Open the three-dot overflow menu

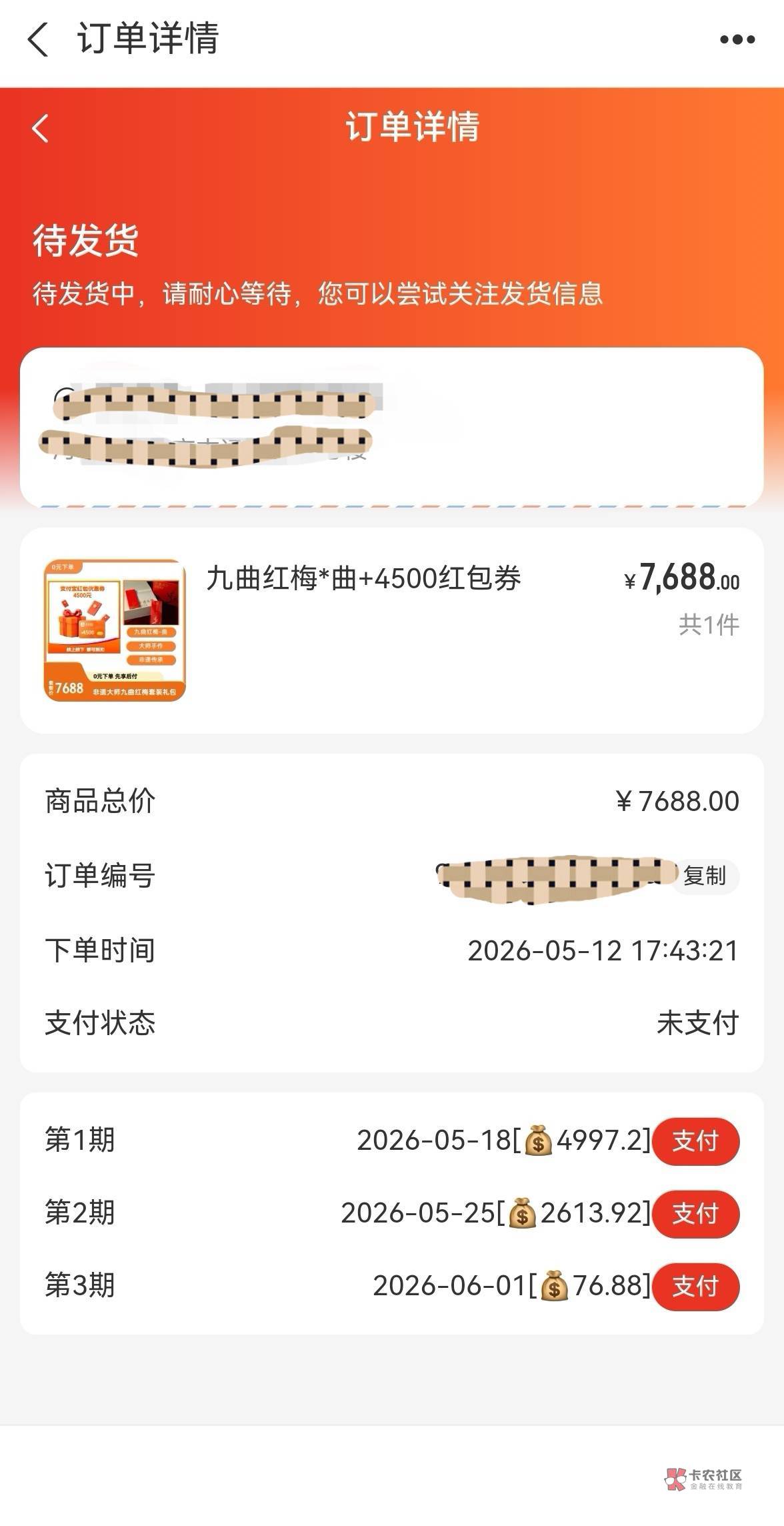(737, 40)
